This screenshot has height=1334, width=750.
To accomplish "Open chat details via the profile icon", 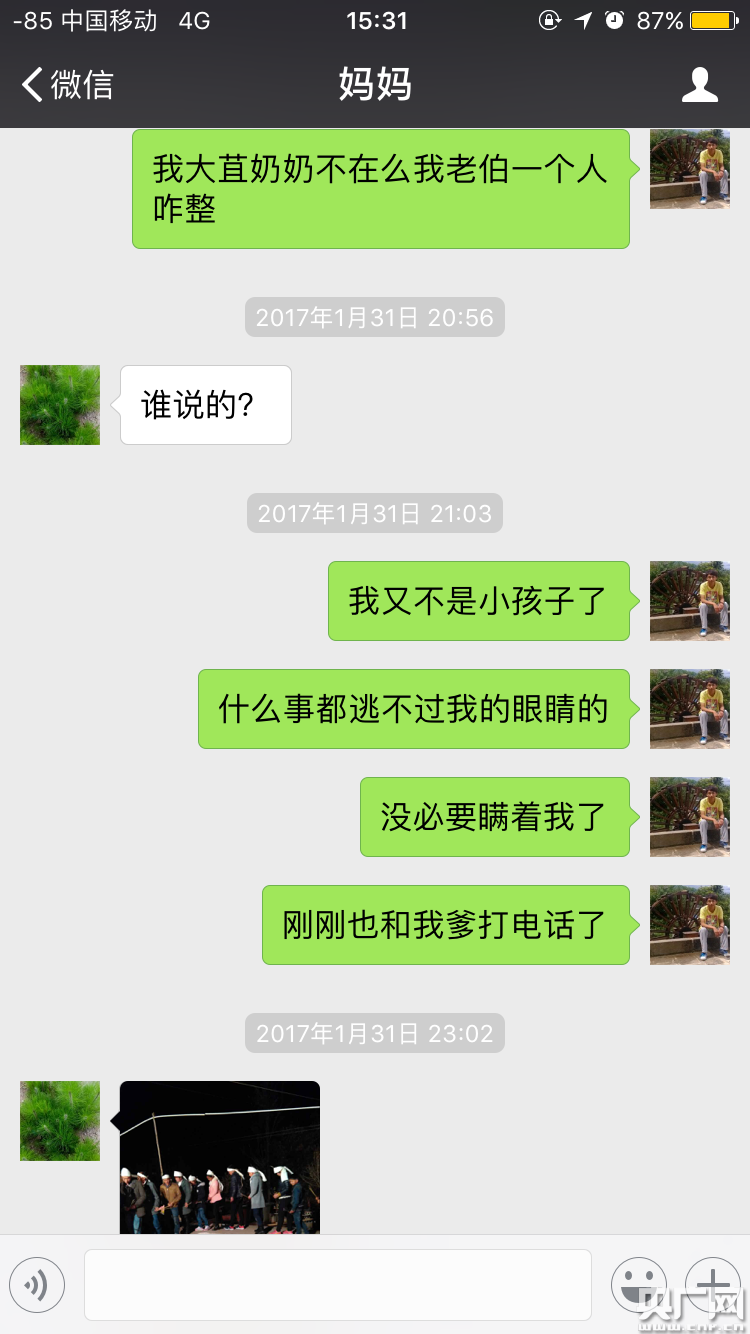I will 699,85.
